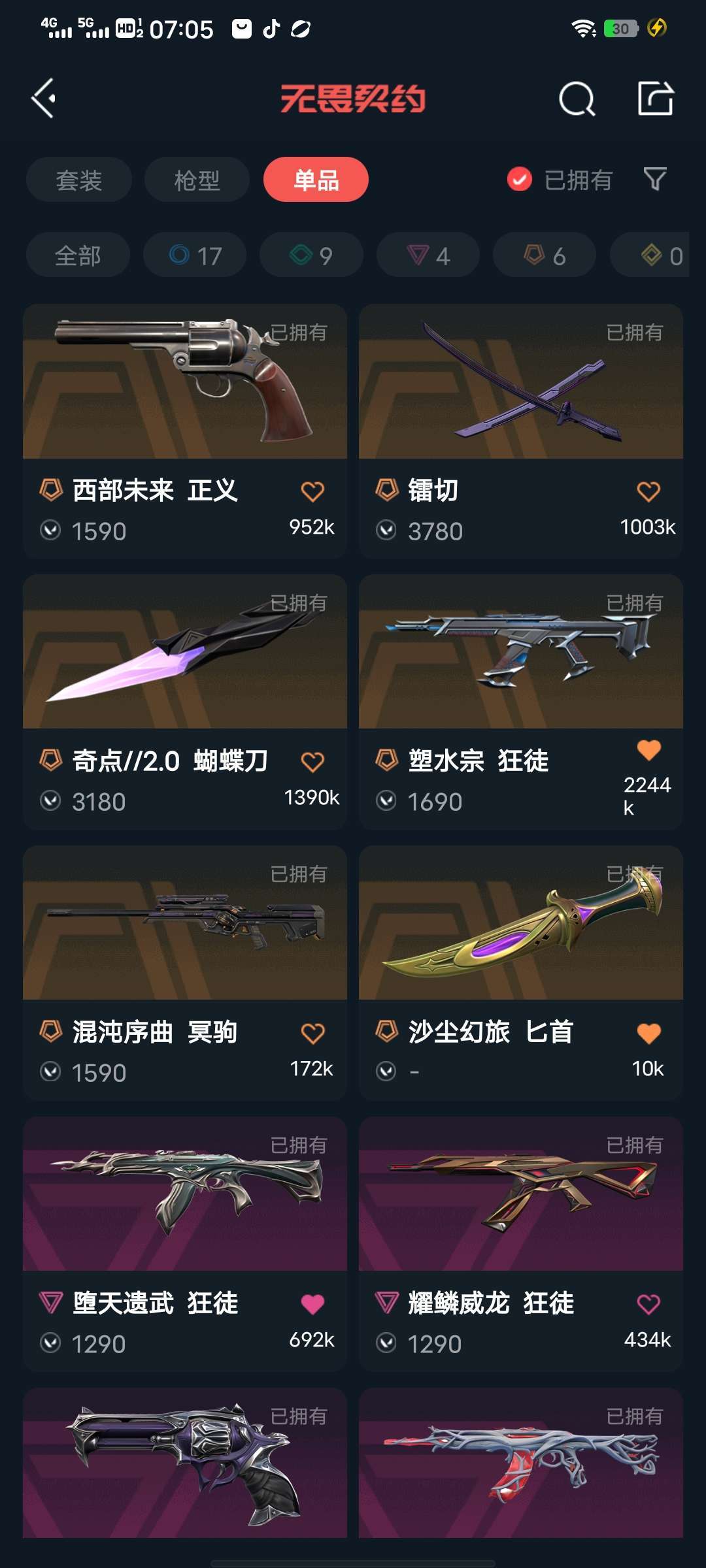Image resolution: width=706 pixels, height=1568 pixels.
Task: Unlike the 堕天遗武 狂徒 skin
Action: coord(312,1304)
